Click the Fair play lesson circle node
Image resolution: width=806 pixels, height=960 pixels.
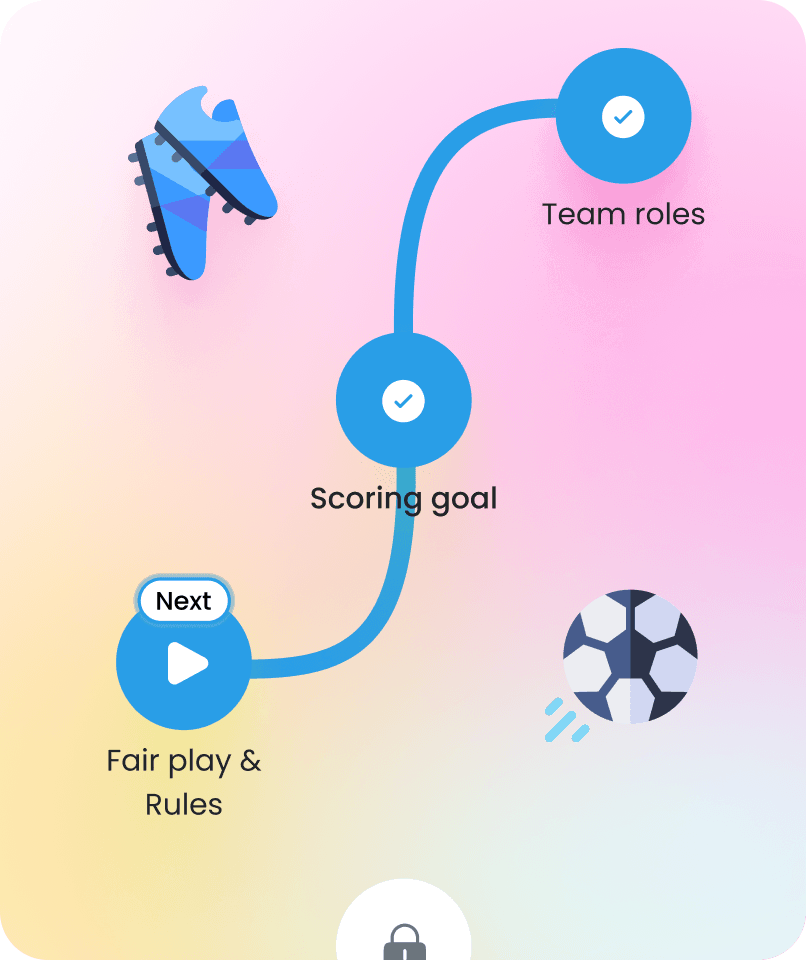184,663
